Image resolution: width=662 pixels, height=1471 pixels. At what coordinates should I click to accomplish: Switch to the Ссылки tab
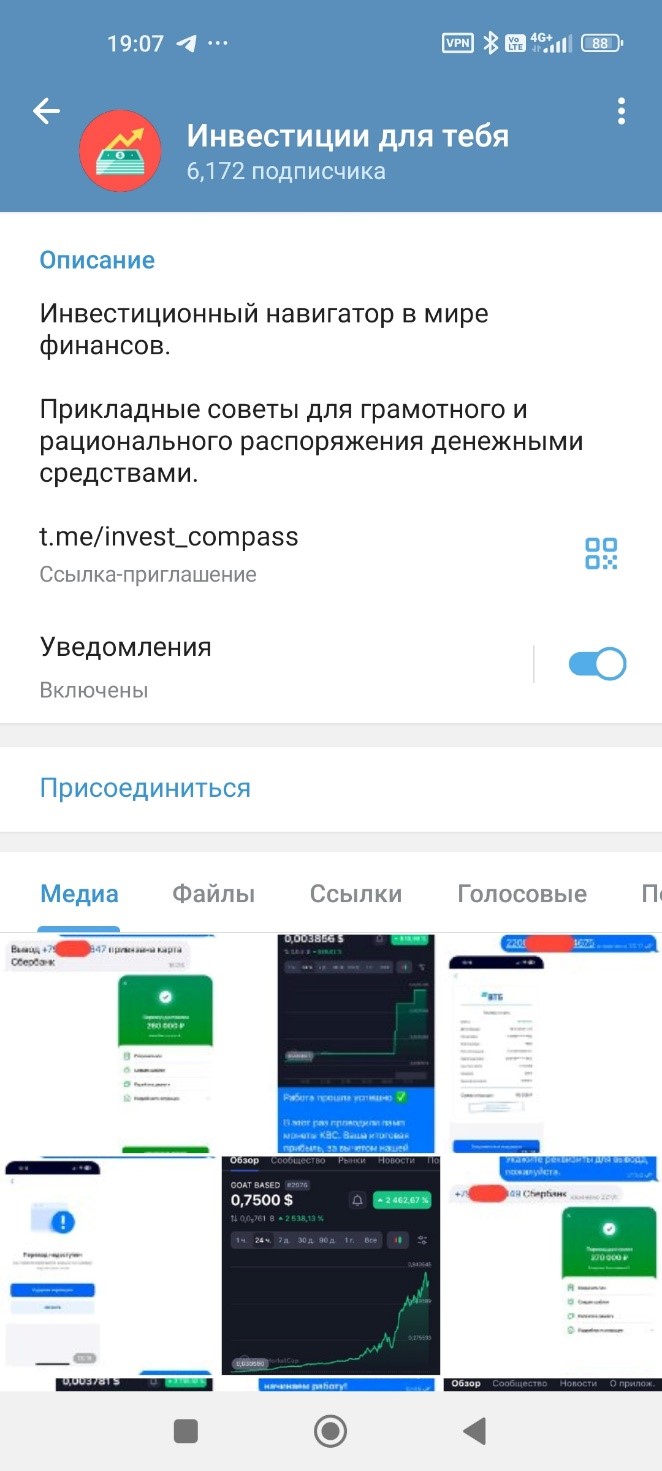pos(355,894)
